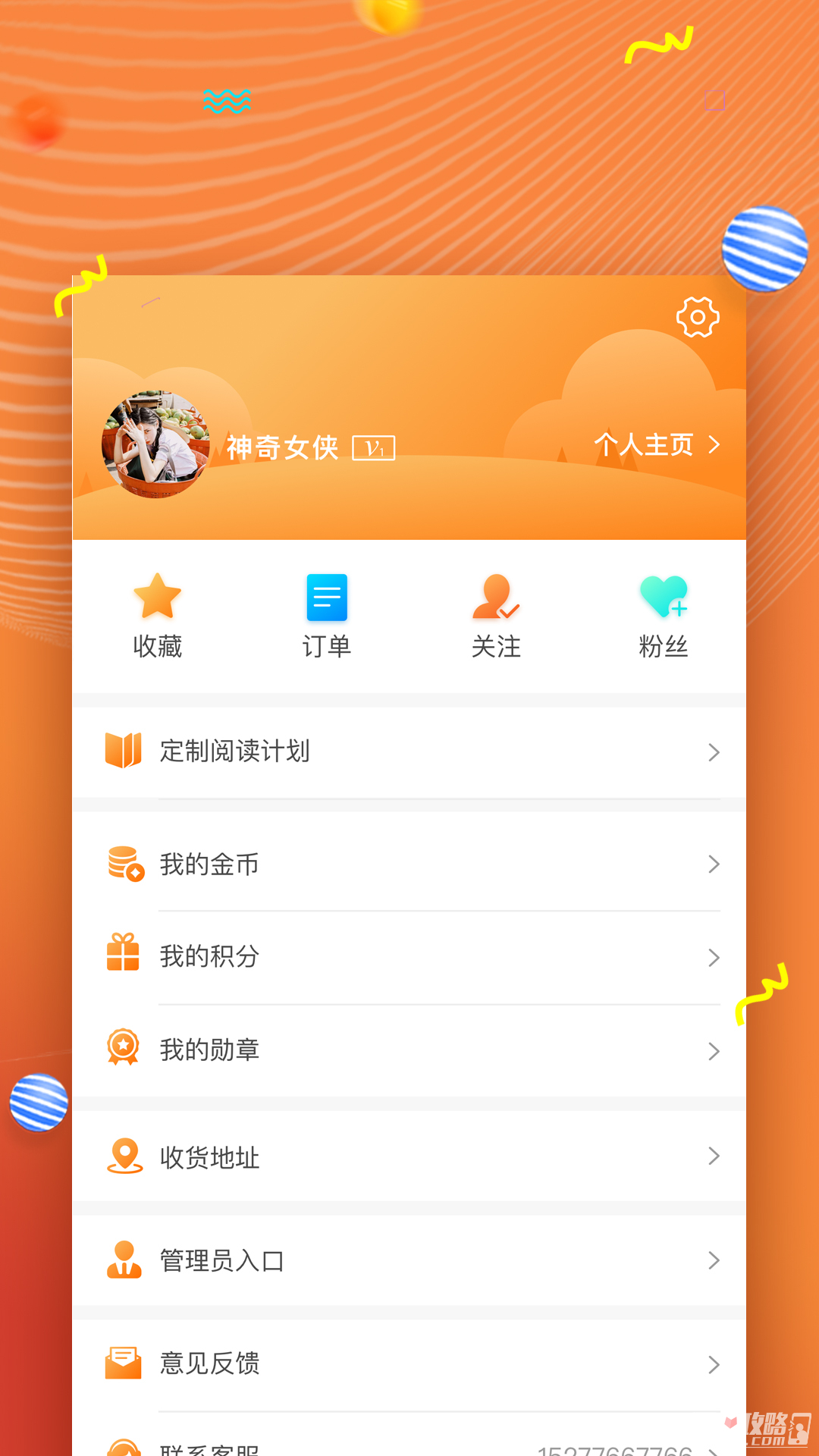Click the profile avatar photo
Screen dimensions: 819x1456
pos(155,446)
